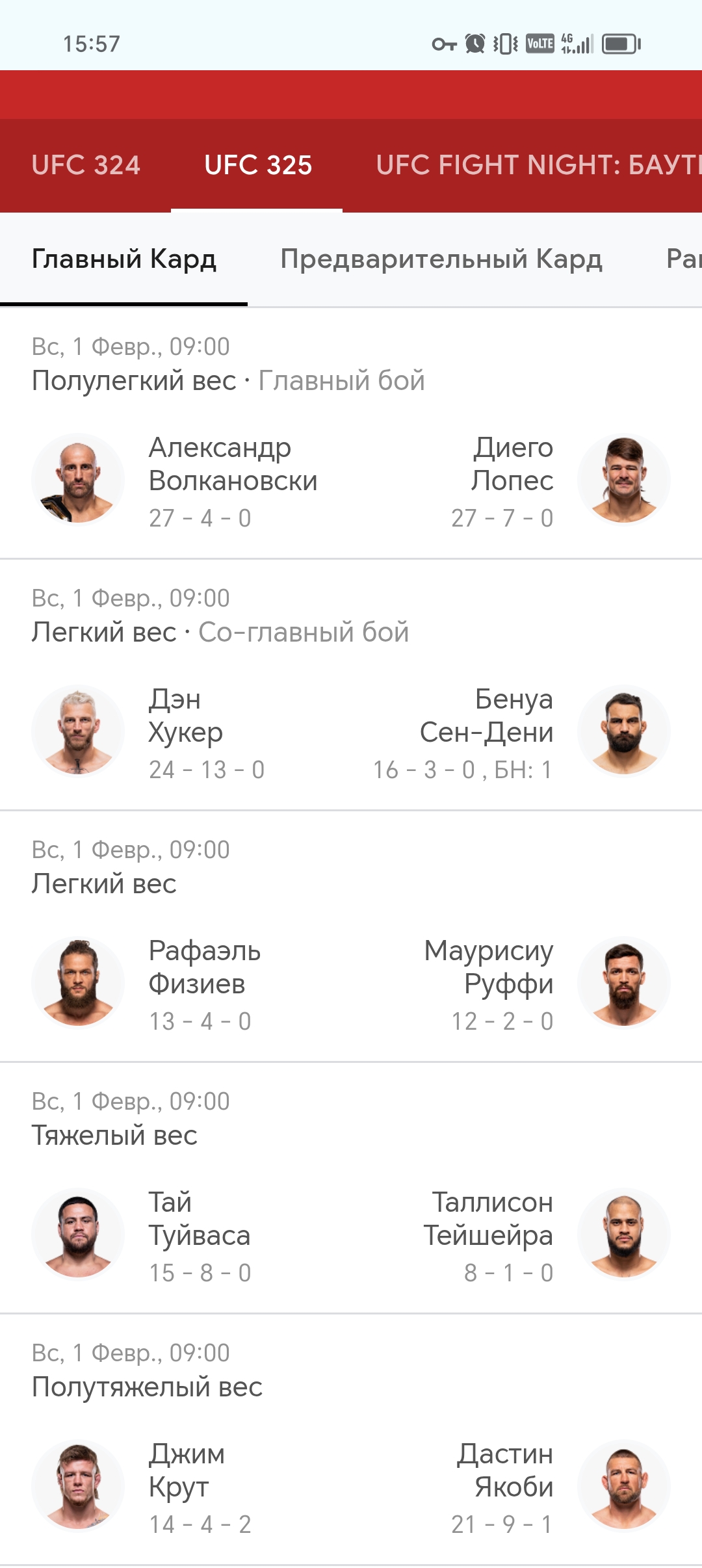Switch to the UFC 324 tab

86,165
